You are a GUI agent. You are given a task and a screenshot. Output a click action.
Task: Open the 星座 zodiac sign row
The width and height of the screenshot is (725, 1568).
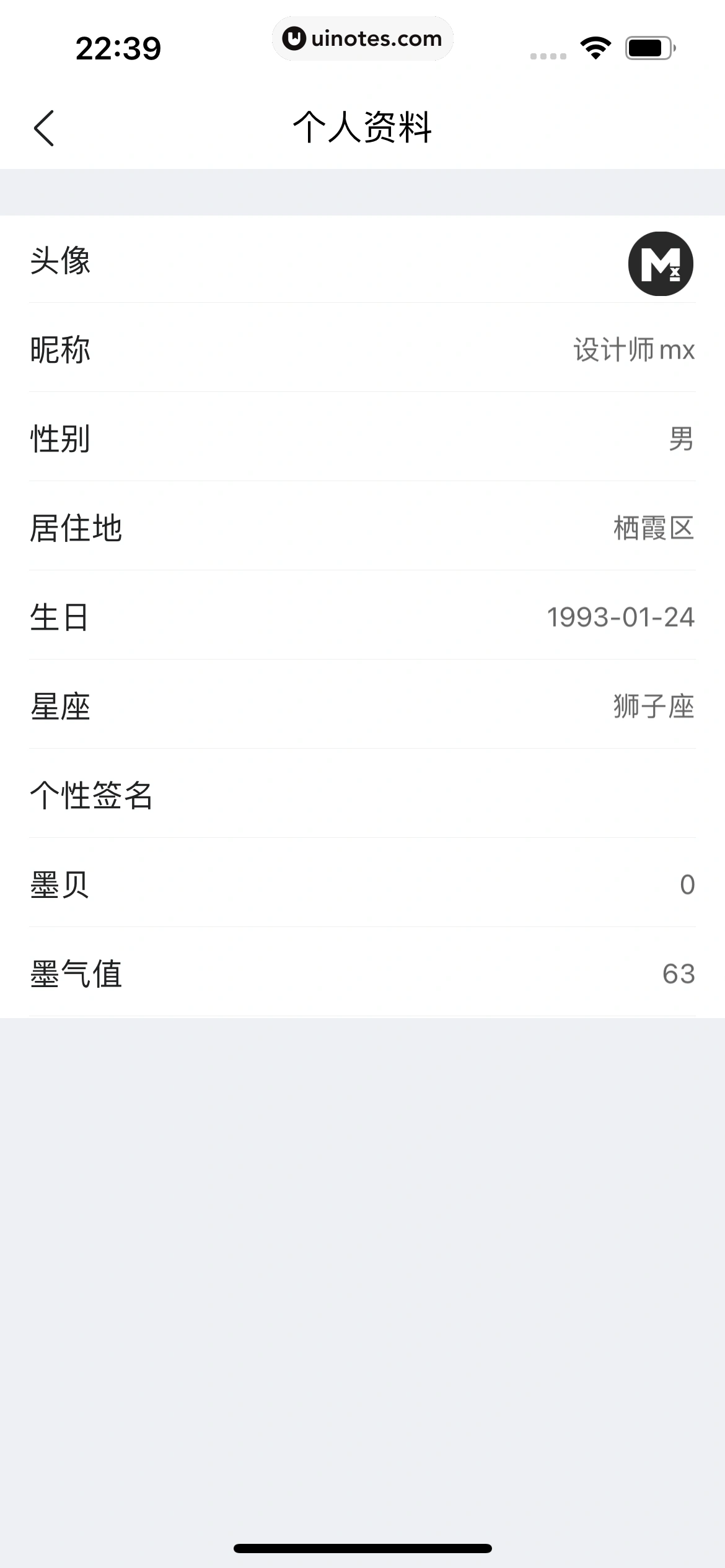[x=362, y=707]
